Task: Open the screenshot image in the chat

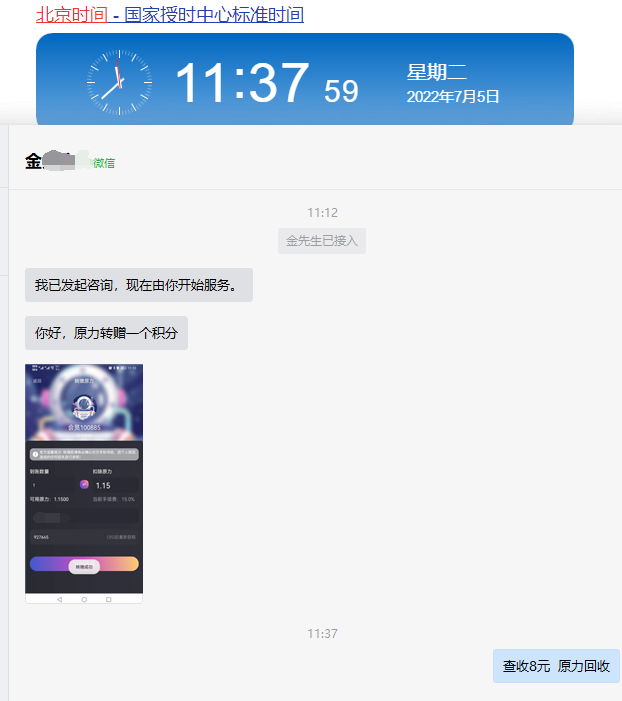Action: click(x=84, y=484)
